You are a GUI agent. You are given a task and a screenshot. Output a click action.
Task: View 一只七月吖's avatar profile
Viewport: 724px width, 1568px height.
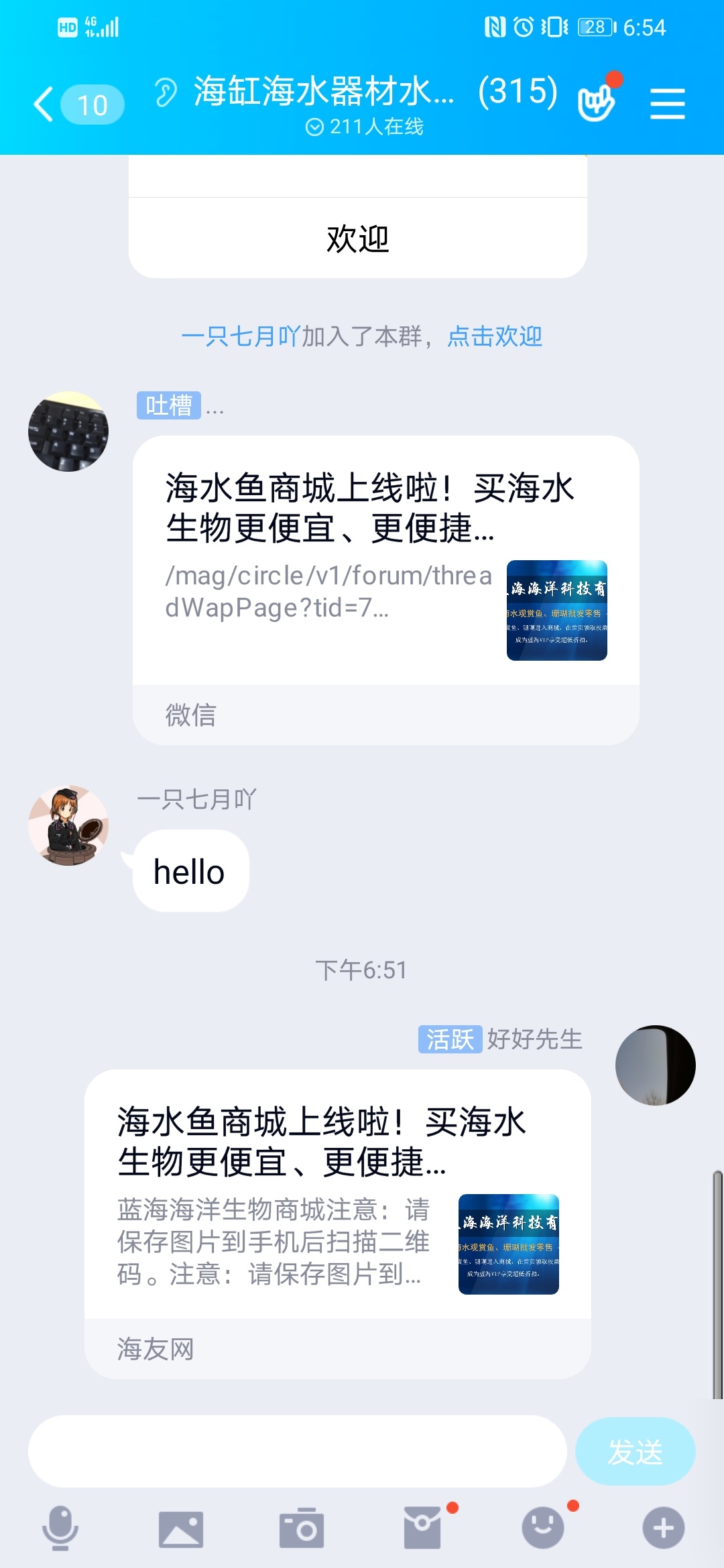pyautogui.click(x=68, y=825)
